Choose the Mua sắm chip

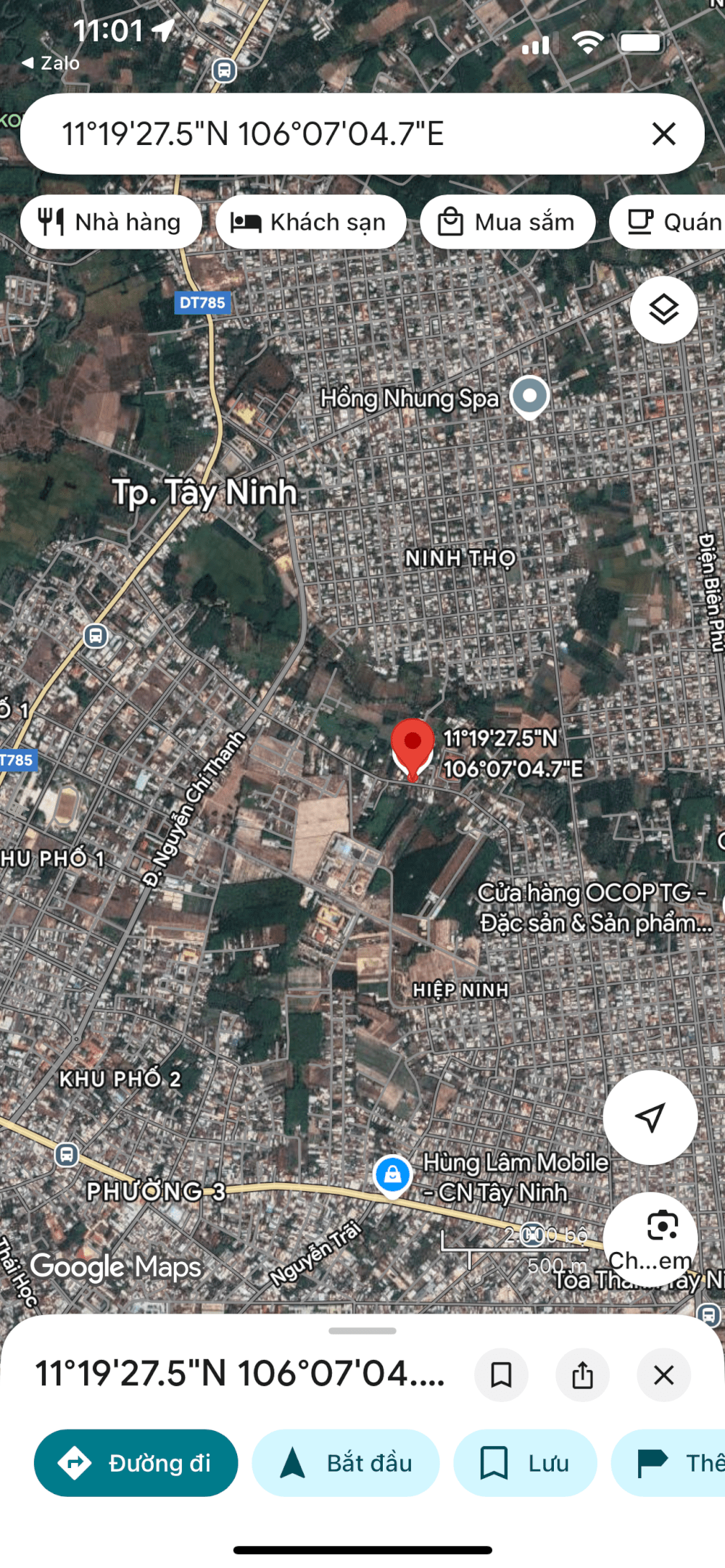507,222
